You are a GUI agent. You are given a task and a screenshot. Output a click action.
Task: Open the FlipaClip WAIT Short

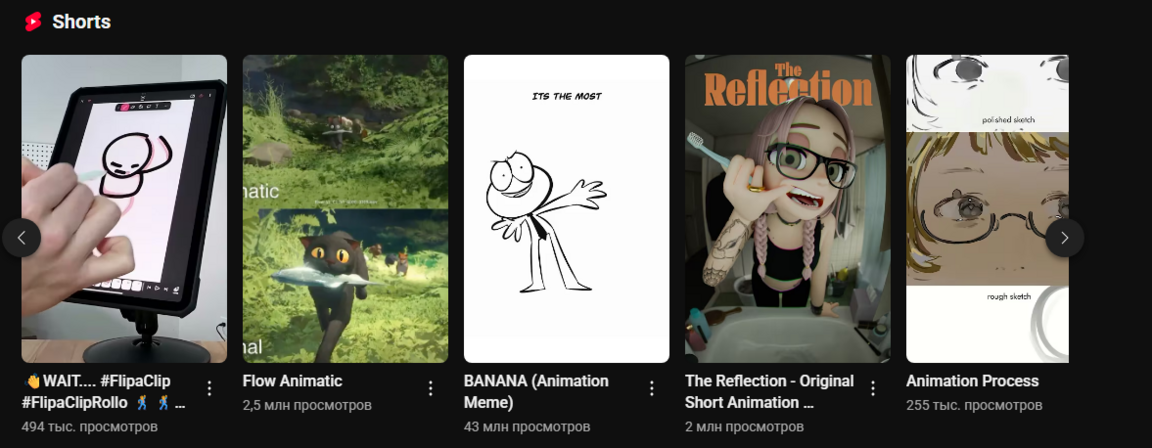coord(124,208)
